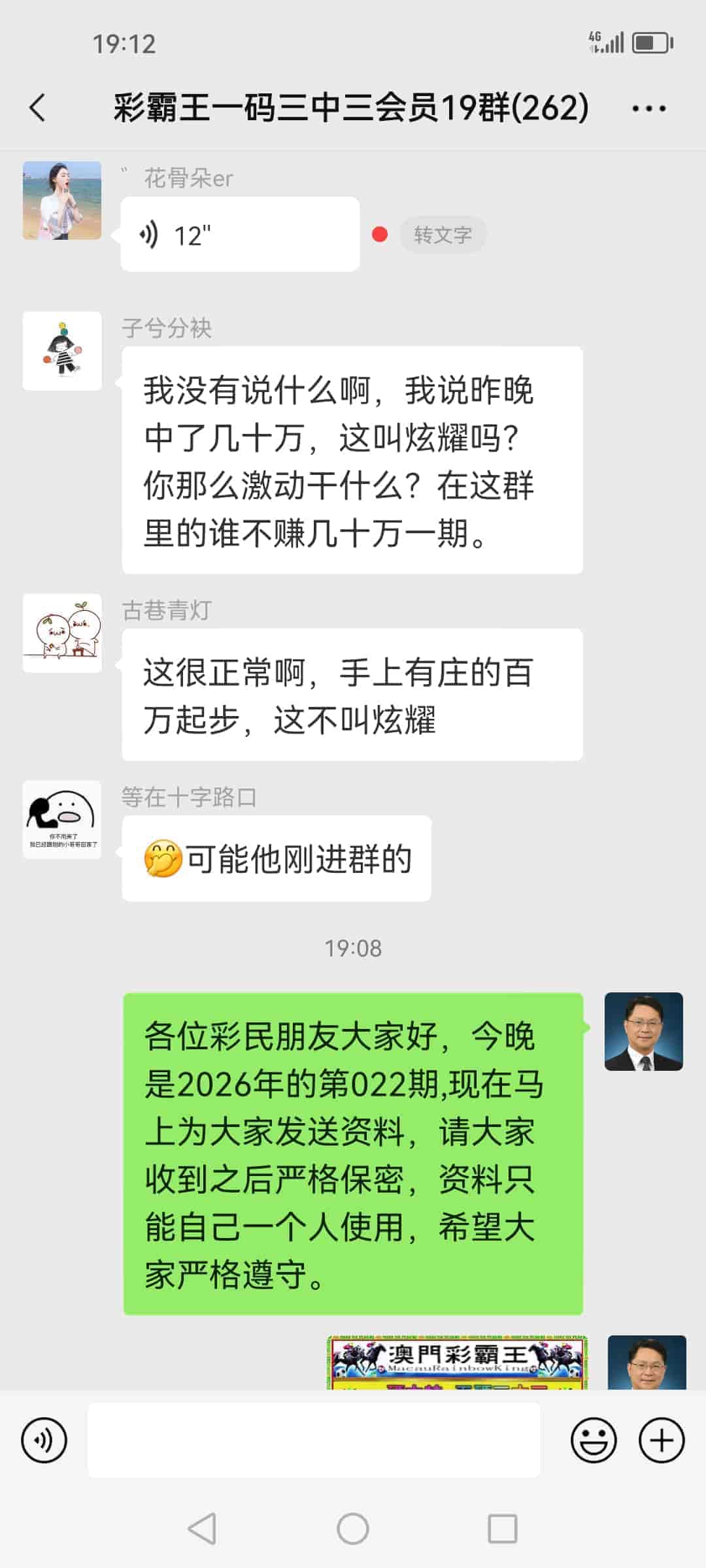The image size is (706, 1568).
Task: Tap the 19:08 timestamp
Action: [353, 949]
